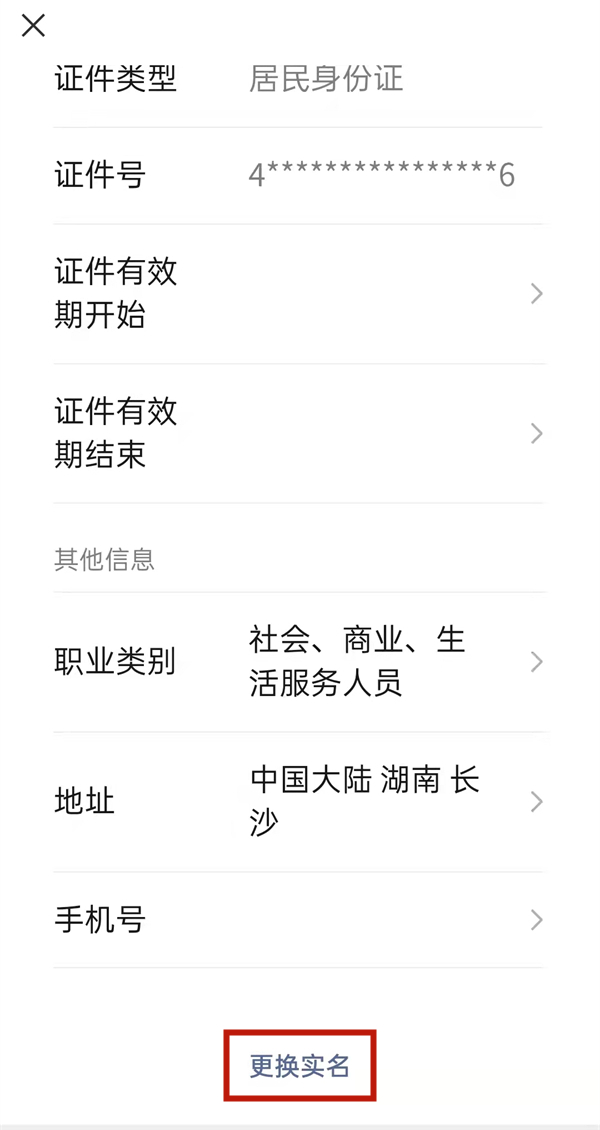Close the real-name information page

[33, 26]
